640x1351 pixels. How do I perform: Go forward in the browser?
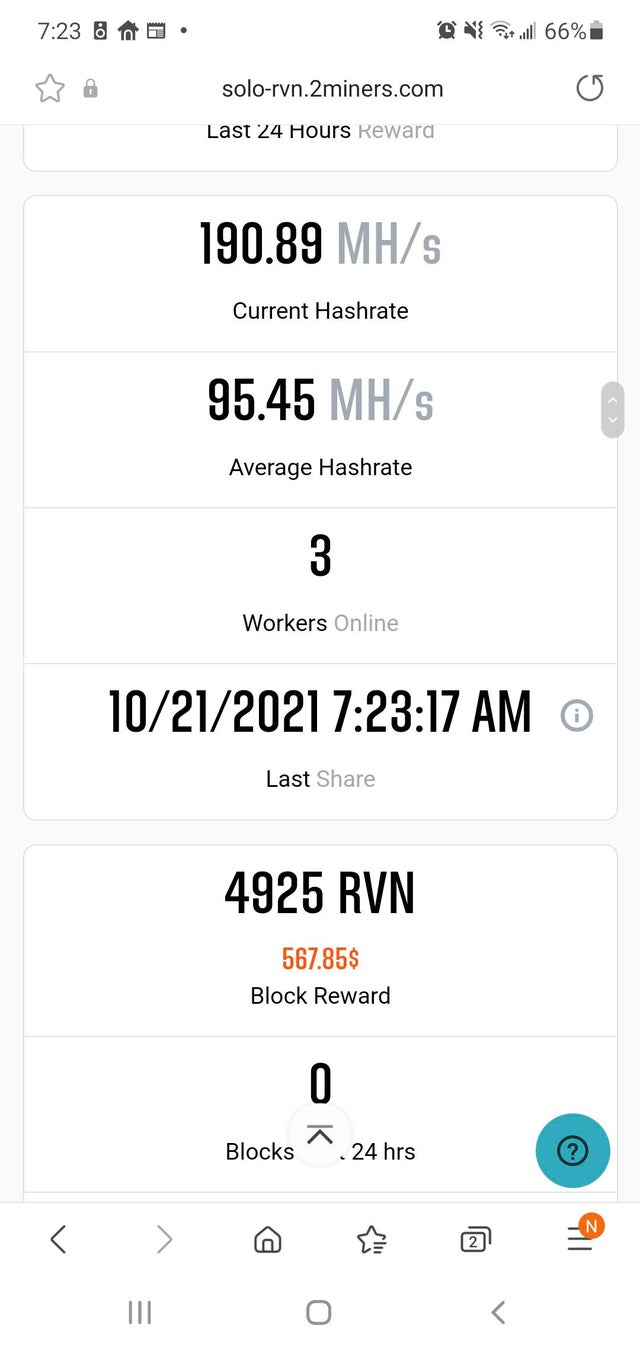click(165, 1240)
